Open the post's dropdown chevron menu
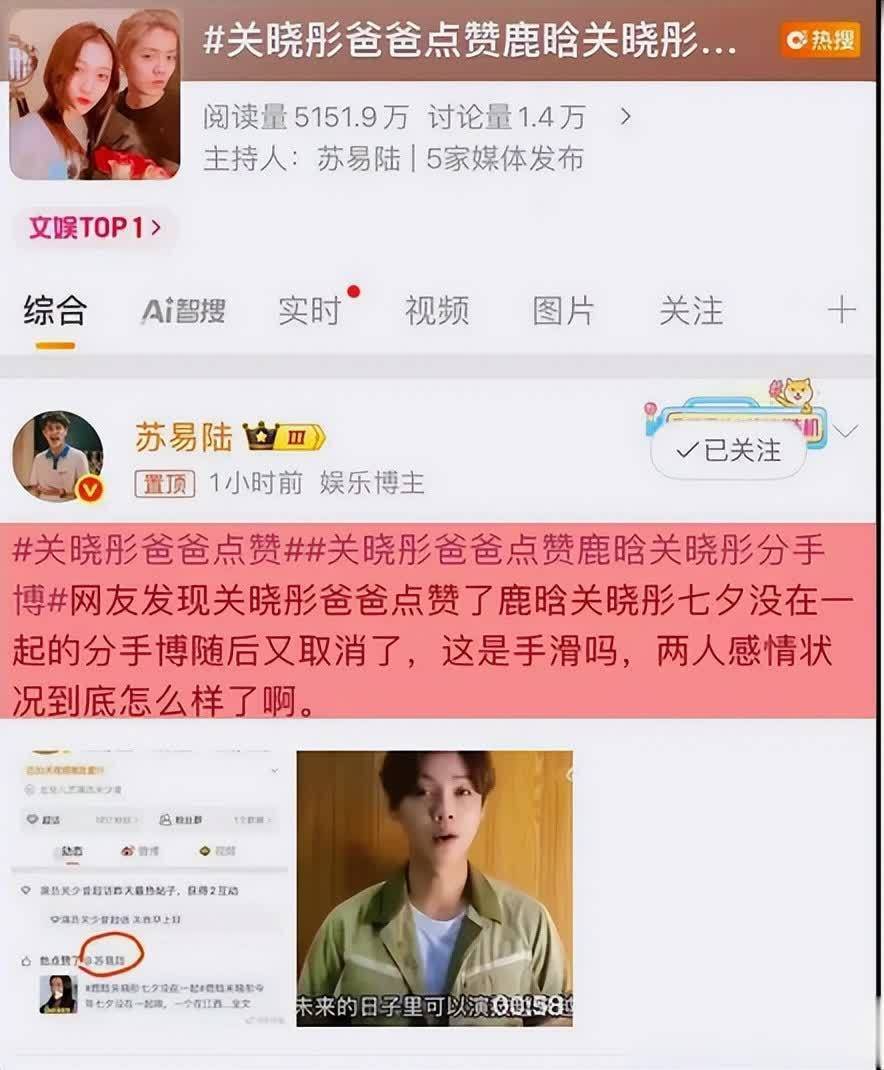The height and width of the screenshot is (1070, 884). click(x=846, y=431)
